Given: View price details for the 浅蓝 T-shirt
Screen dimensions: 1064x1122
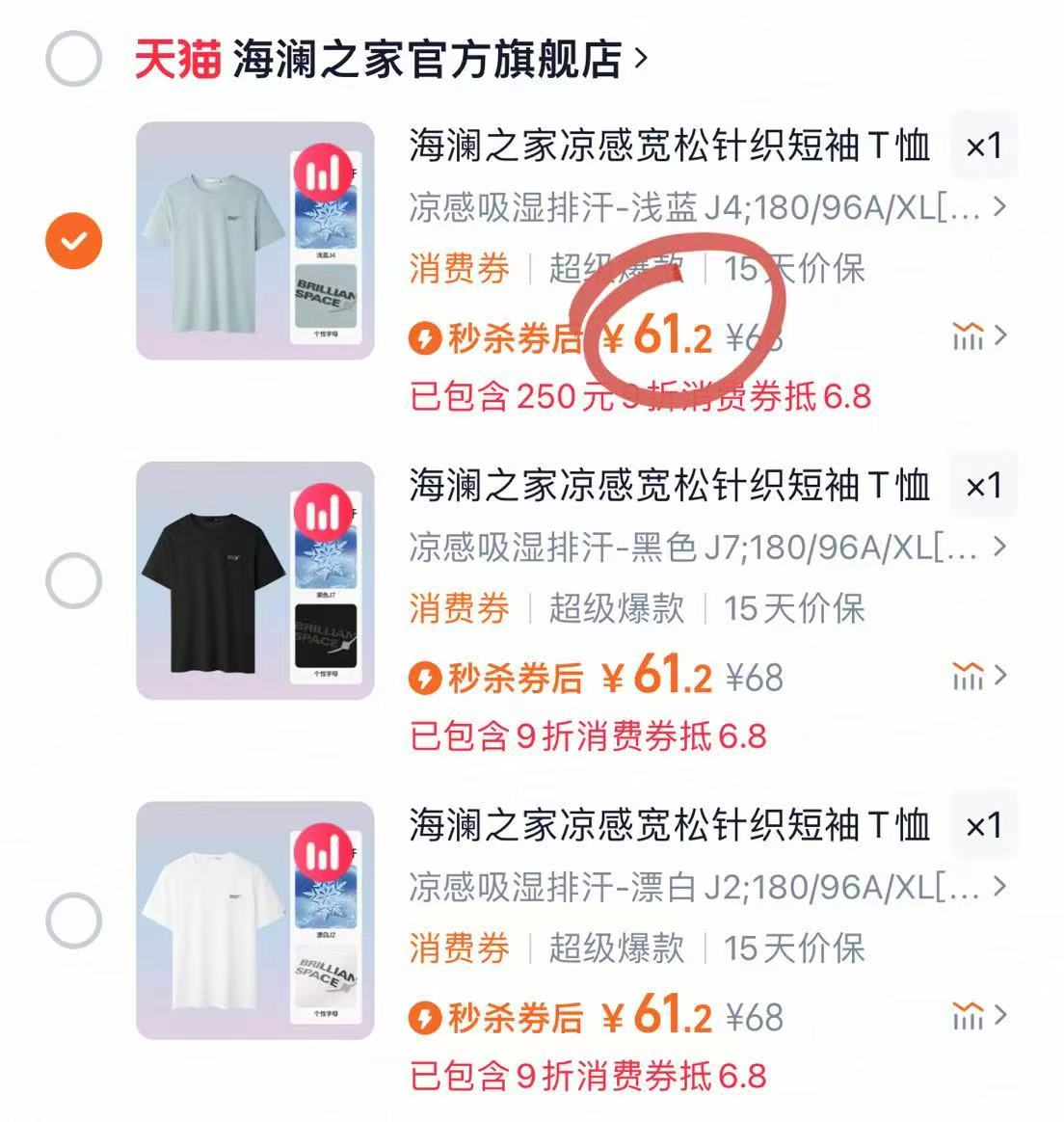Looking at the screenshot, I should point(978,336).
